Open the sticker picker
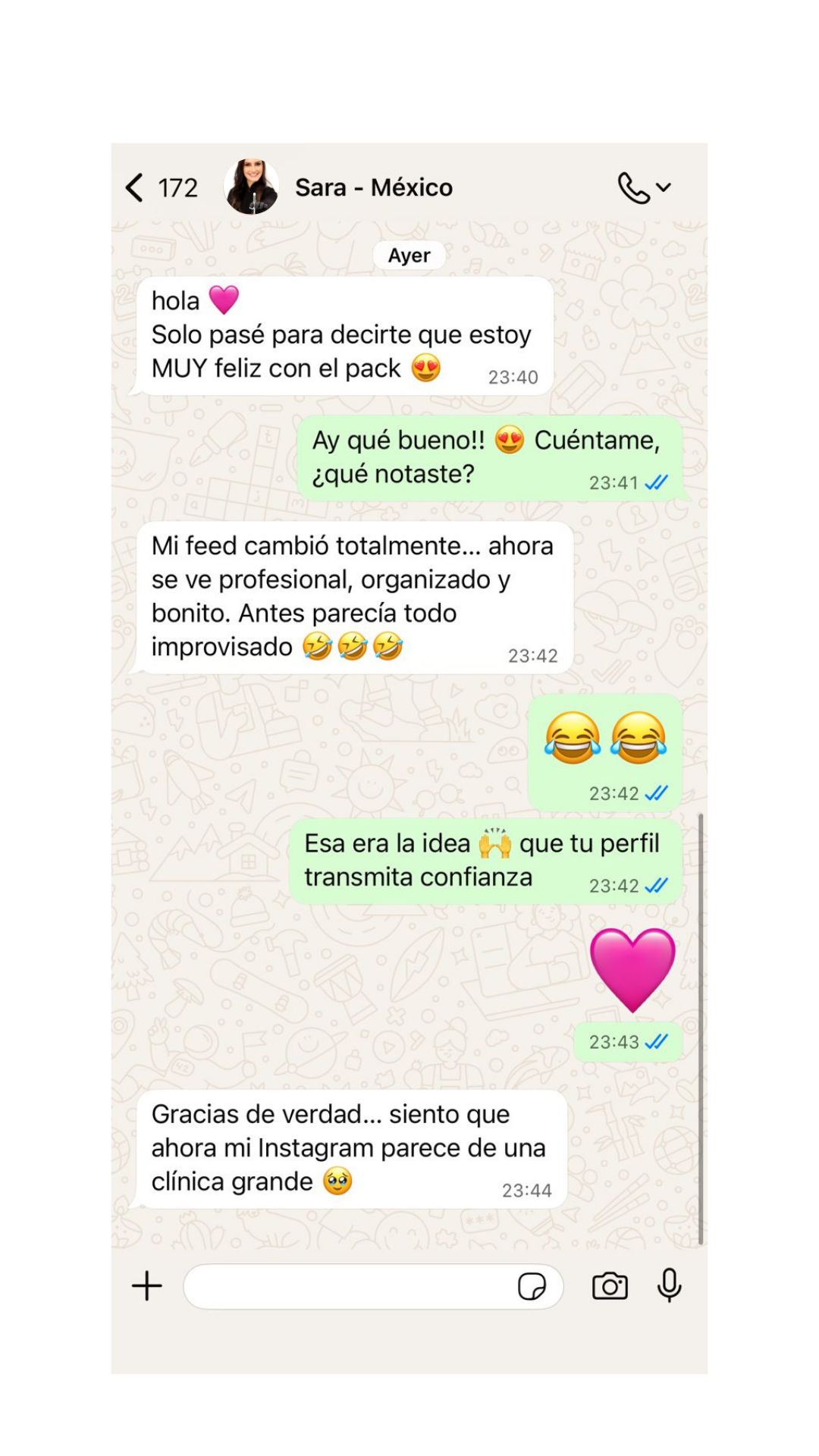 532,1286
